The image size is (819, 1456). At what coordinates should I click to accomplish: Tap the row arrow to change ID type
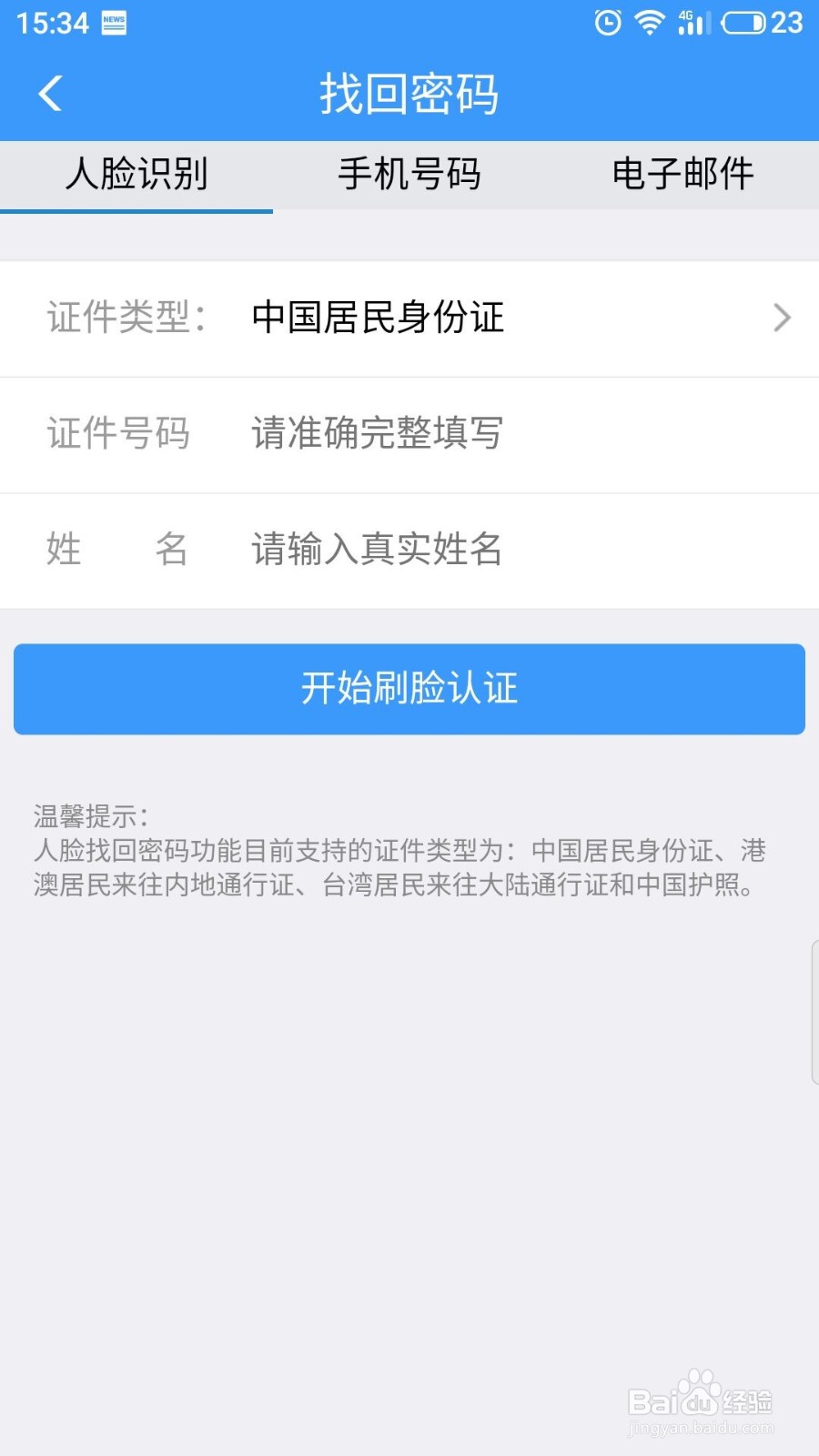point(781,318)
